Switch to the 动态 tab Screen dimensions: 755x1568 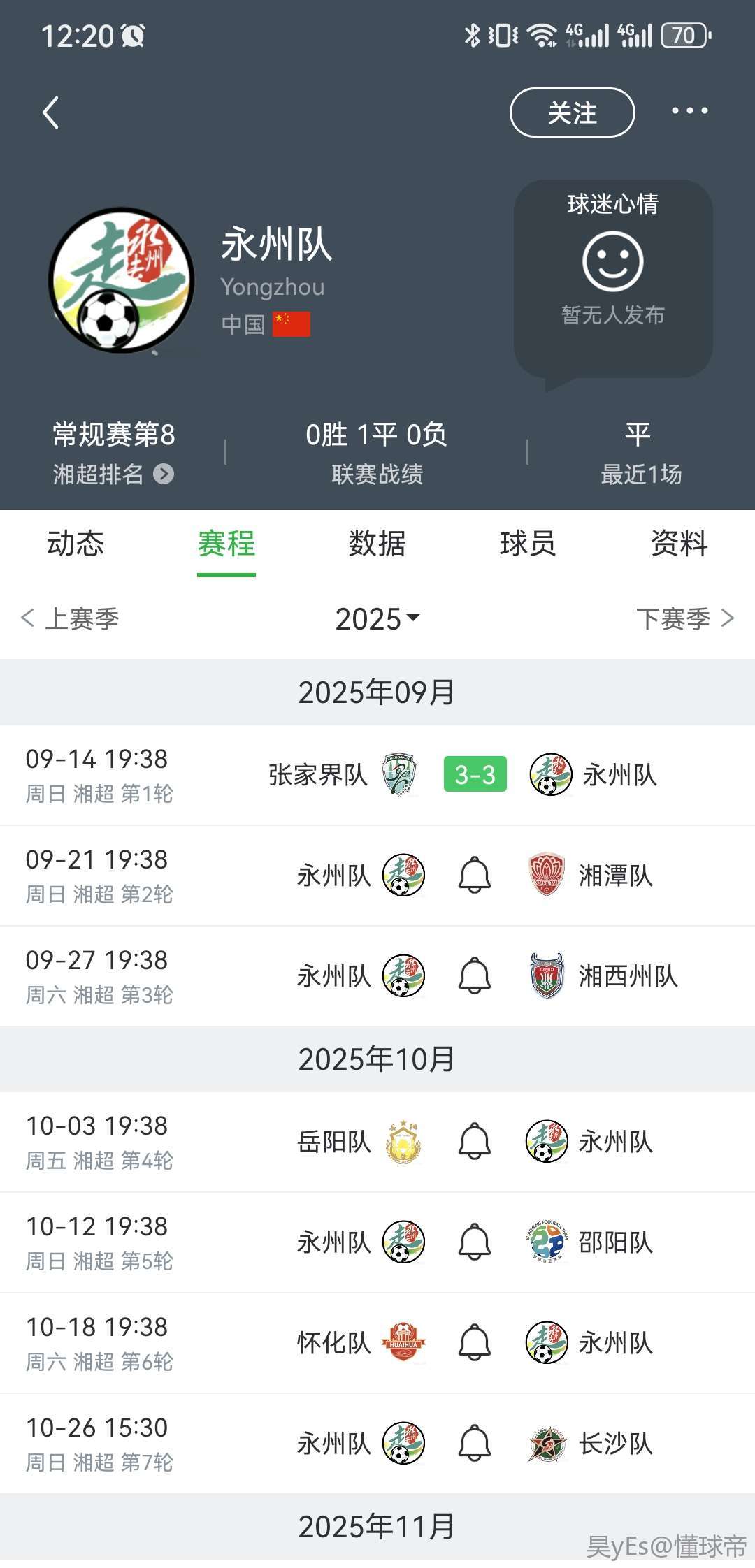click(75, 544)
